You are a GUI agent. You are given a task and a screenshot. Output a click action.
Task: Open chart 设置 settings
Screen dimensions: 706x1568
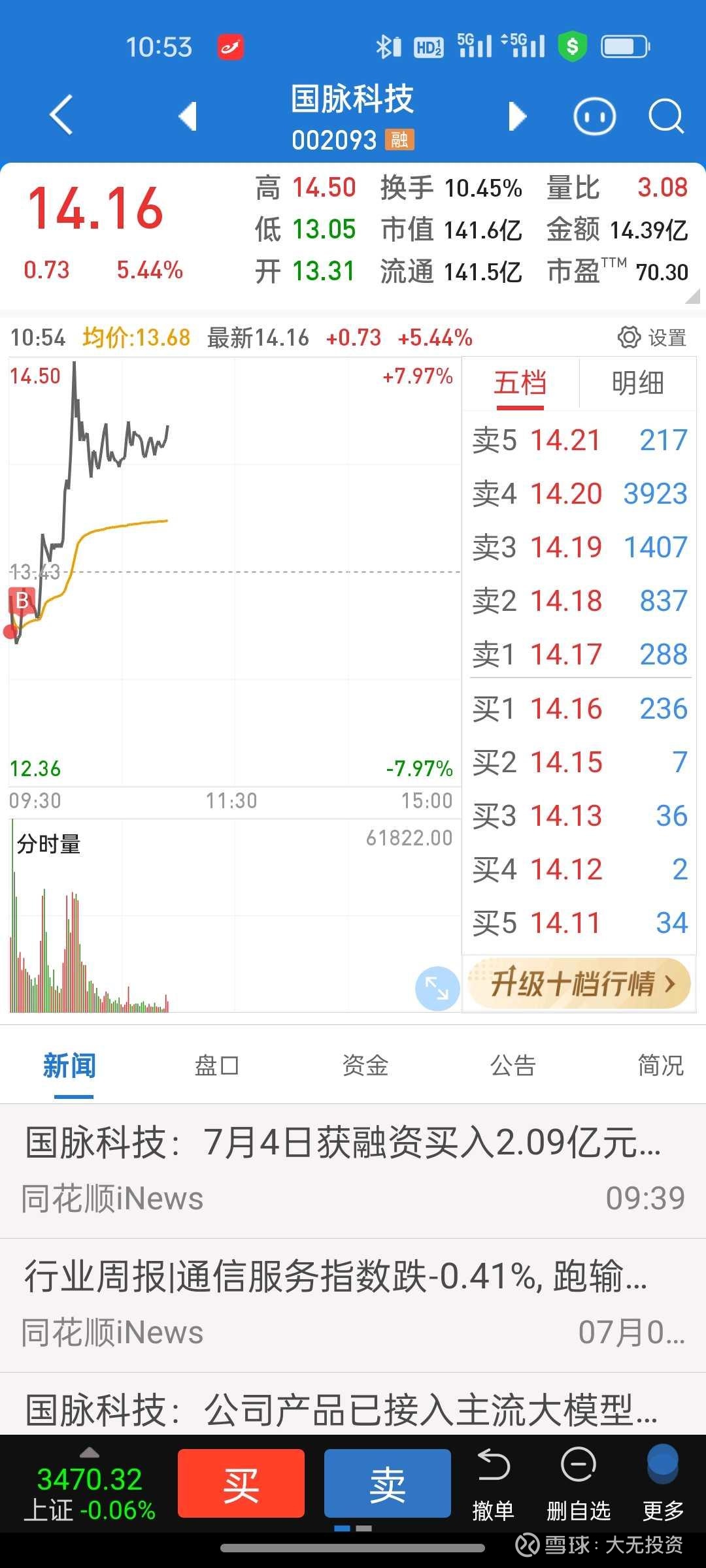[x=652, y=337]
